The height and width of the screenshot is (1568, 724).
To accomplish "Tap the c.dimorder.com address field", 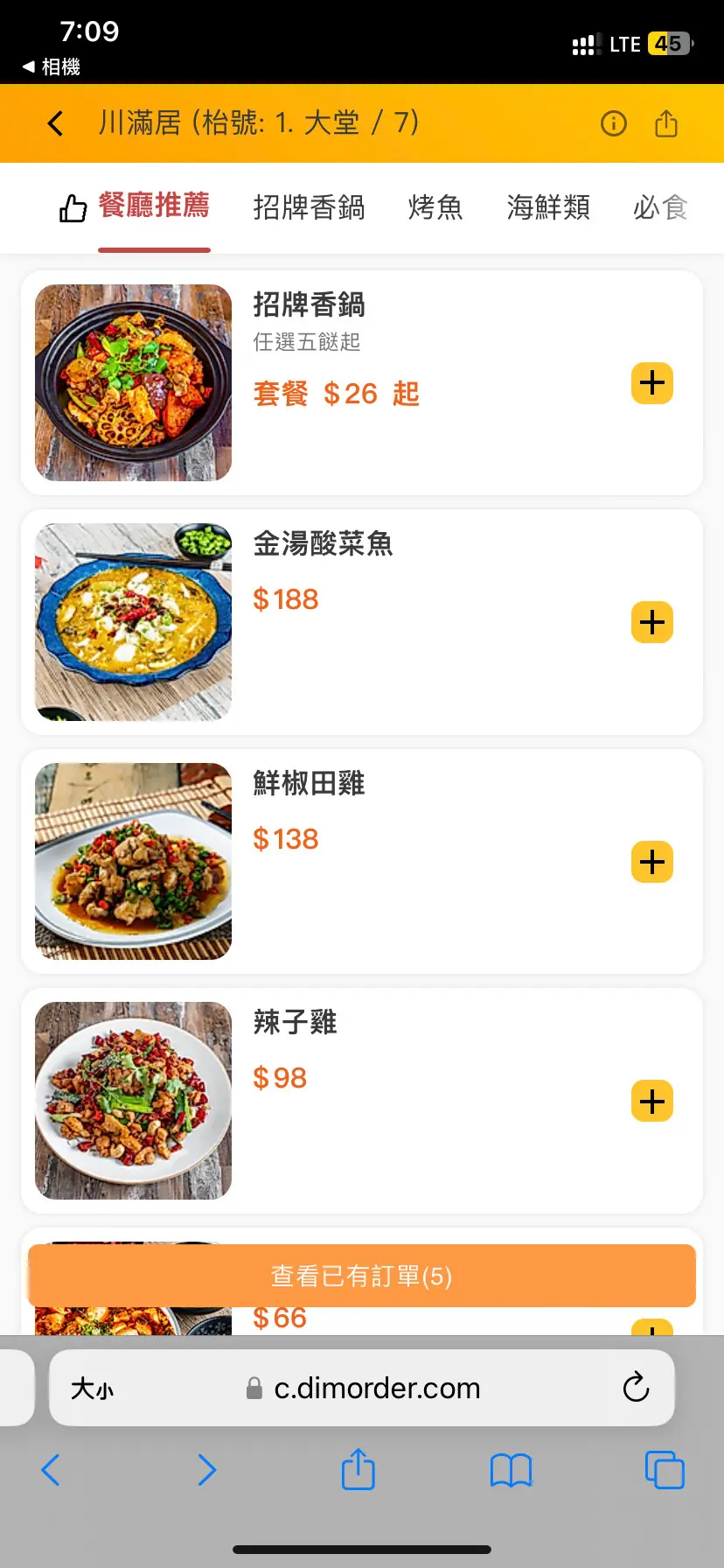I will point(376,1388).
